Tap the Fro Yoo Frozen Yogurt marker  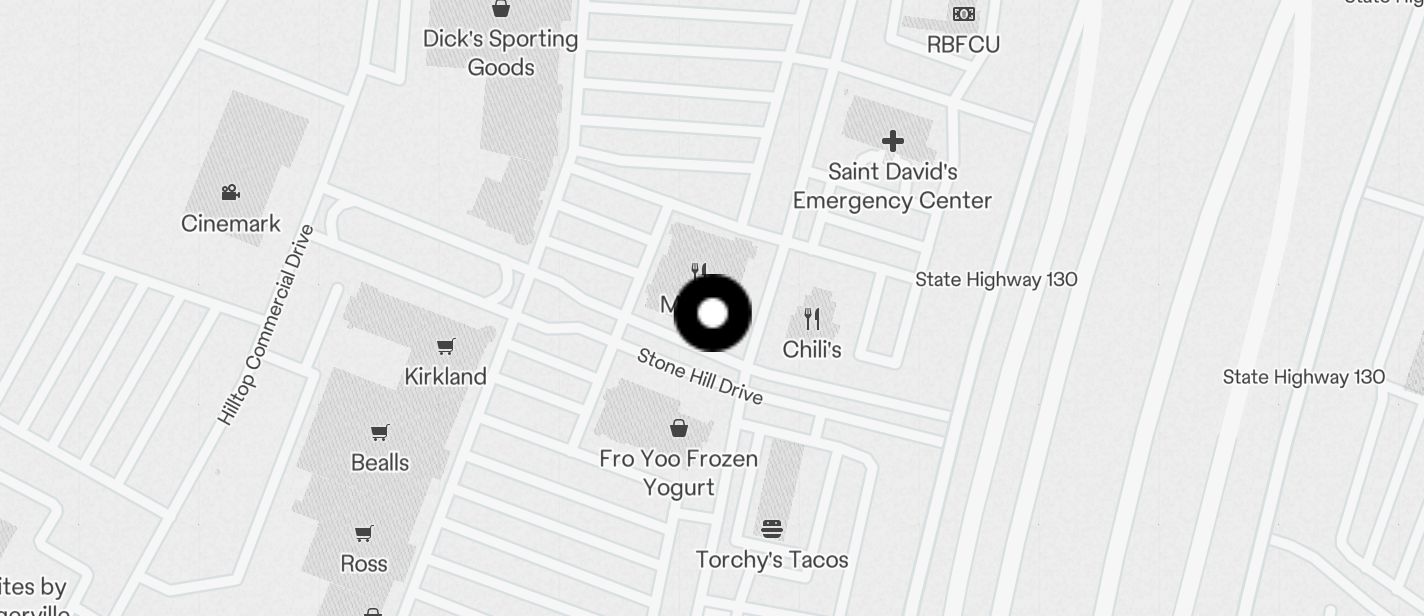coord(679,429)
